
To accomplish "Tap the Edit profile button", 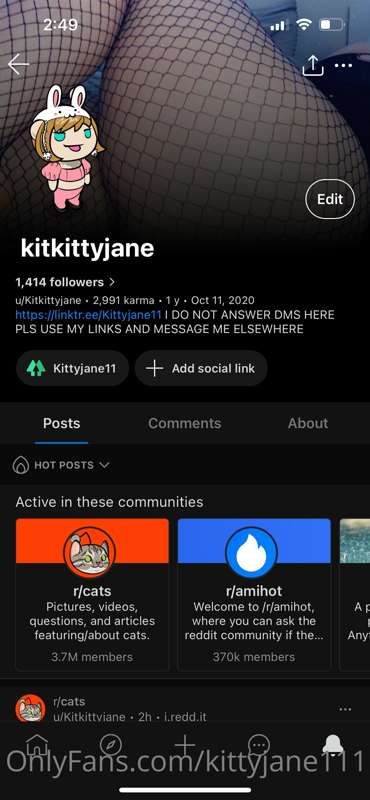I will (330, 199).
